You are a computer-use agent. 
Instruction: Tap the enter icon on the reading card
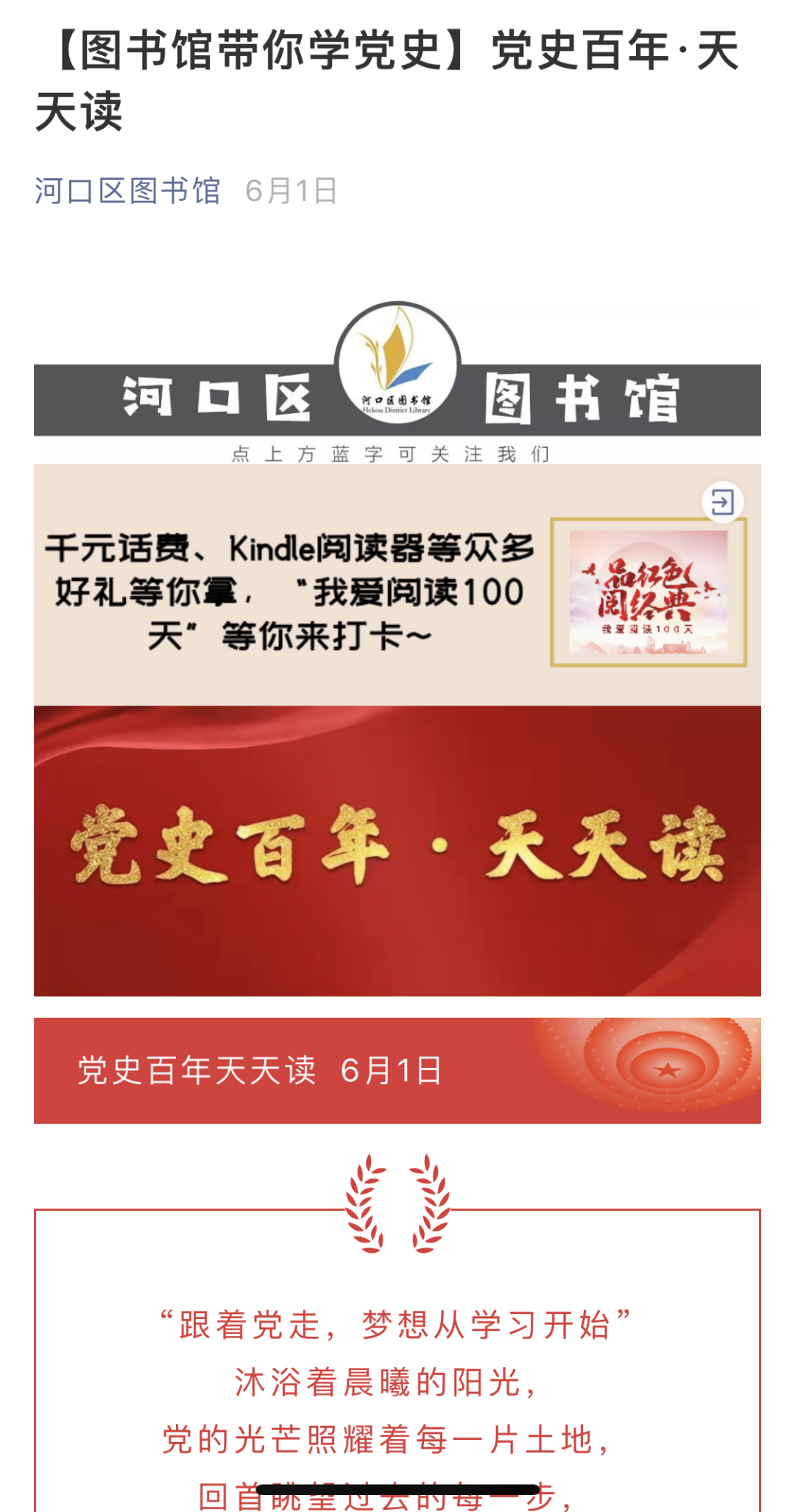click(x=722, y=502)
